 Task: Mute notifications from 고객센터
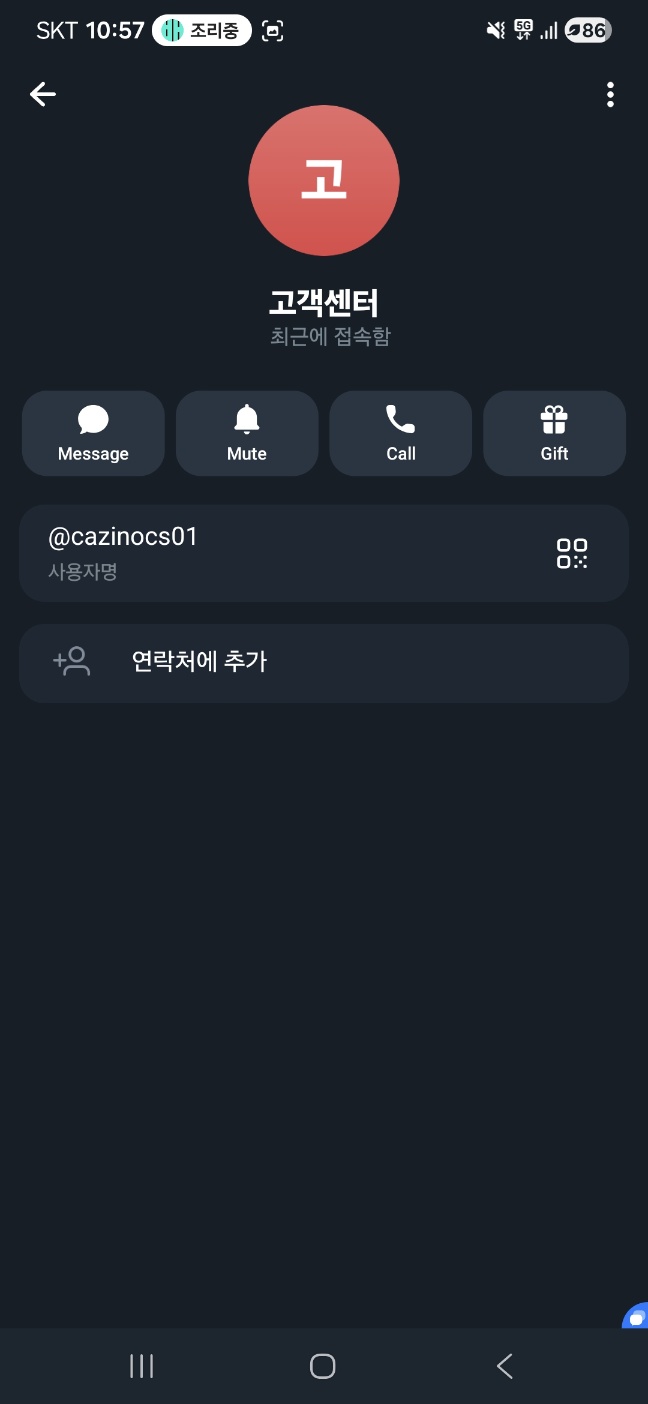(x=247, y=433)
